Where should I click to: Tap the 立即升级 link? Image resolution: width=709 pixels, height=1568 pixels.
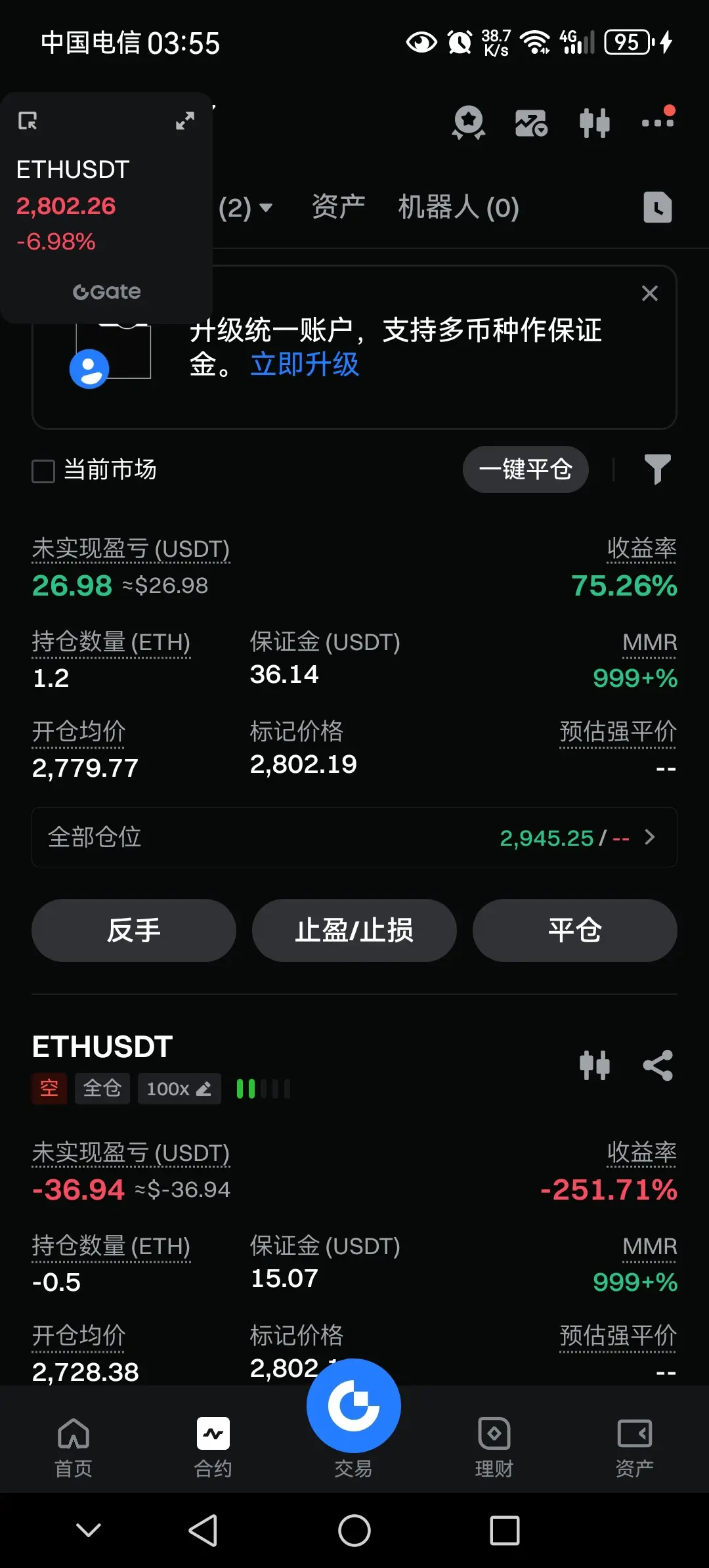point(305,364)
